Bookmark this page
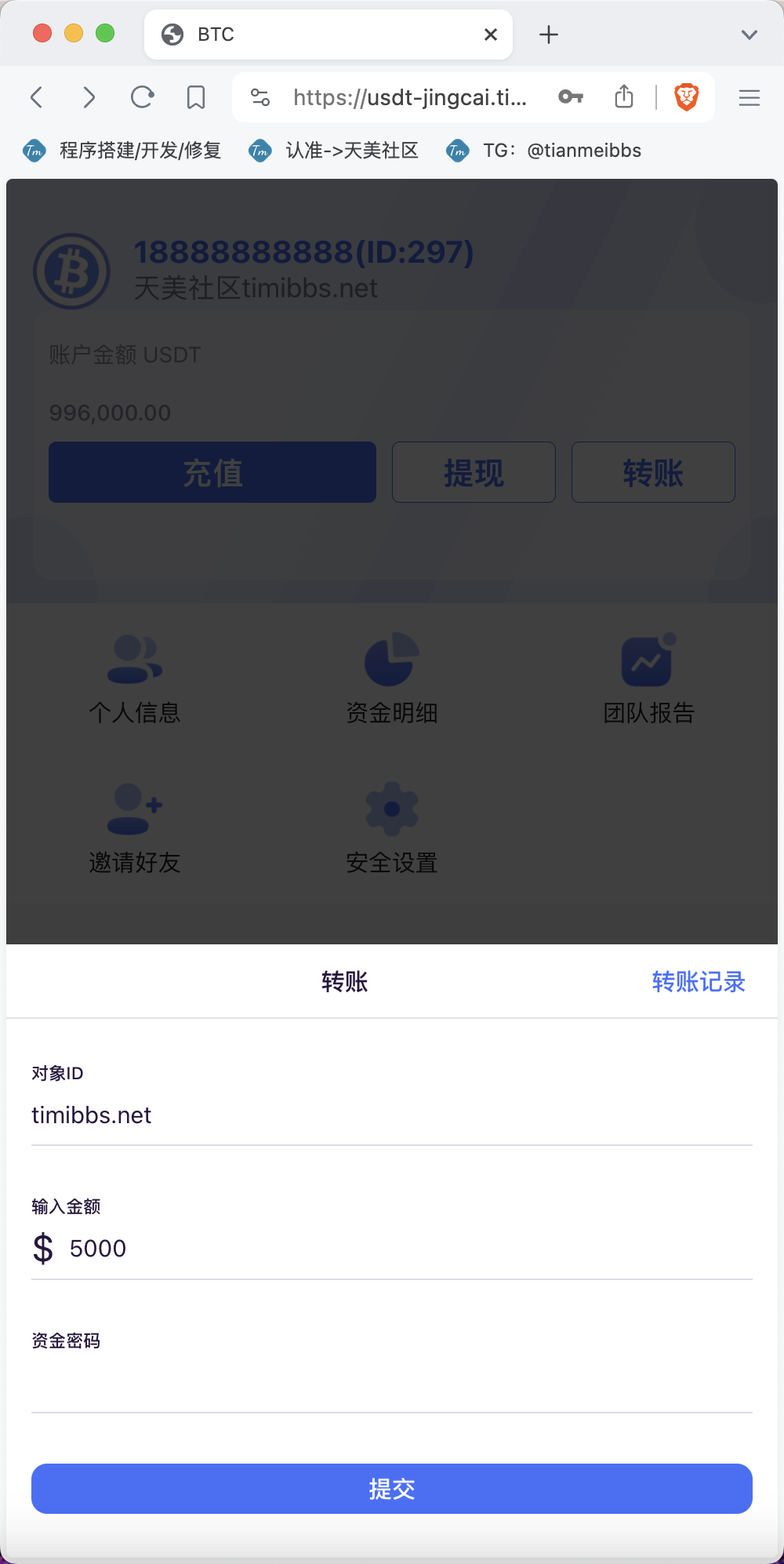This screenshot has height=1564, width=784. (195, 97)
